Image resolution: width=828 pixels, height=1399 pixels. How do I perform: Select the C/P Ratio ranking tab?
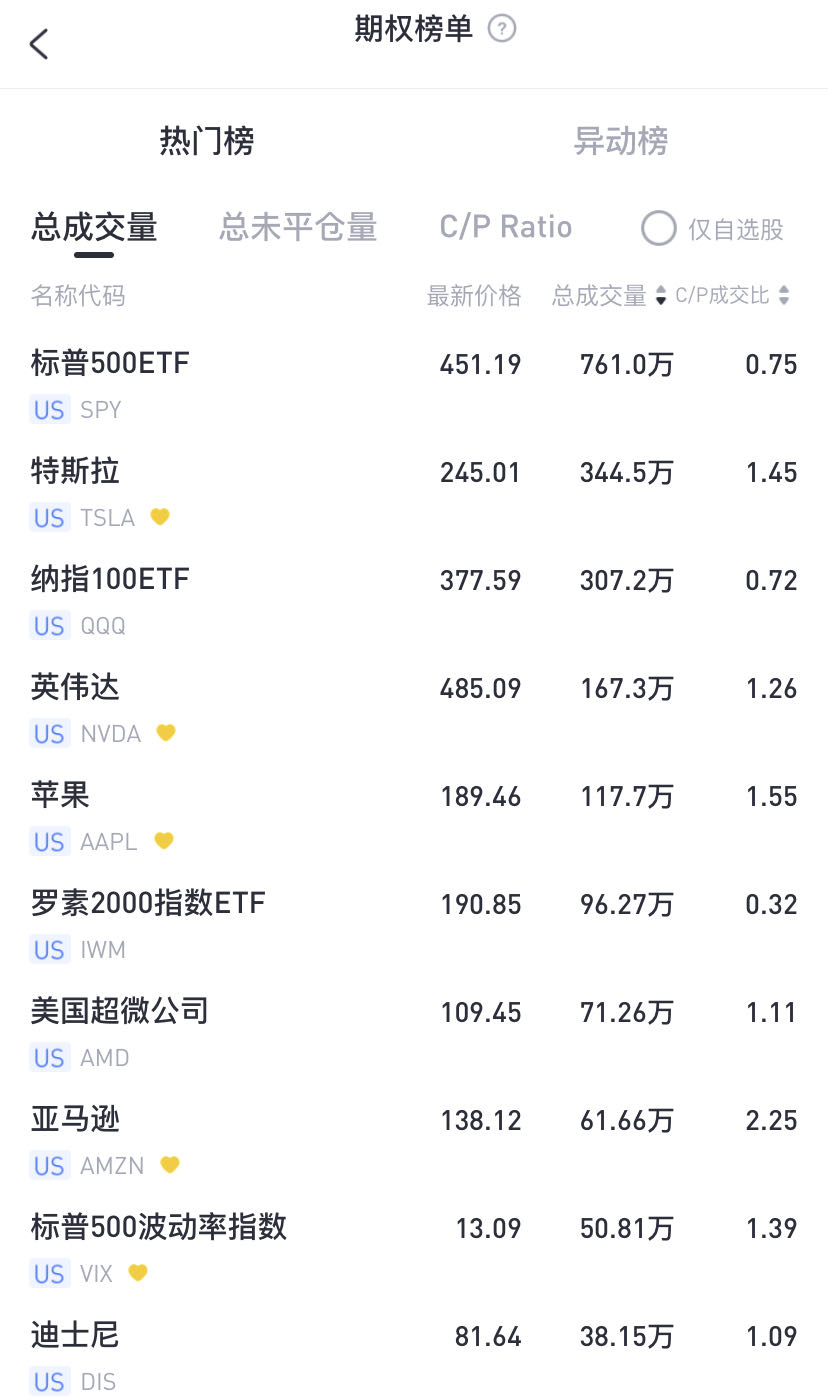(505, 227)
